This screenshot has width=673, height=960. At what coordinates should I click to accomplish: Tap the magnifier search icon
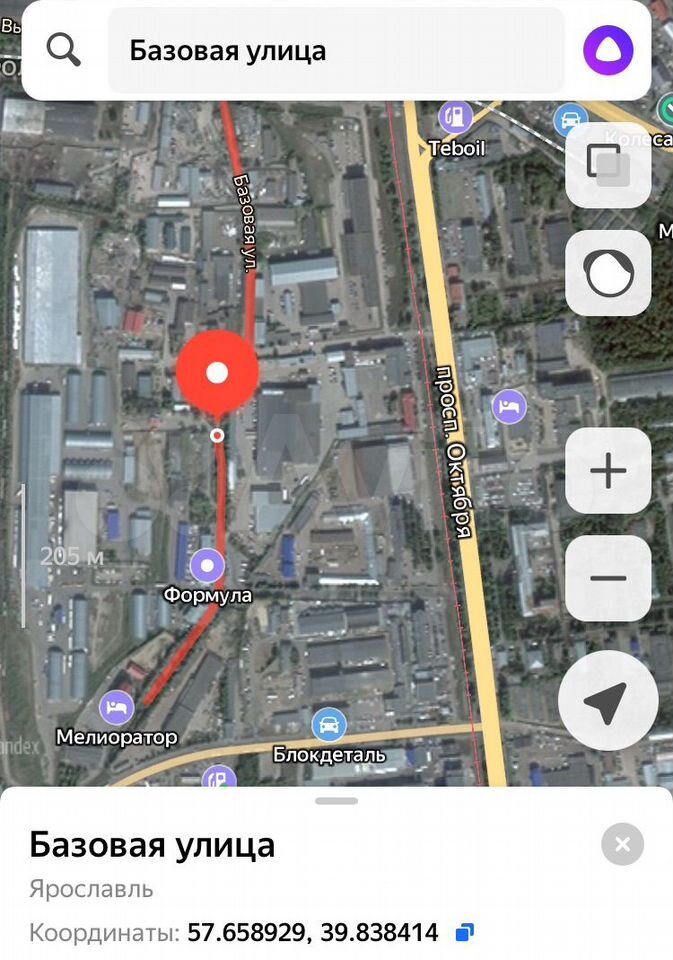[64, 50]
